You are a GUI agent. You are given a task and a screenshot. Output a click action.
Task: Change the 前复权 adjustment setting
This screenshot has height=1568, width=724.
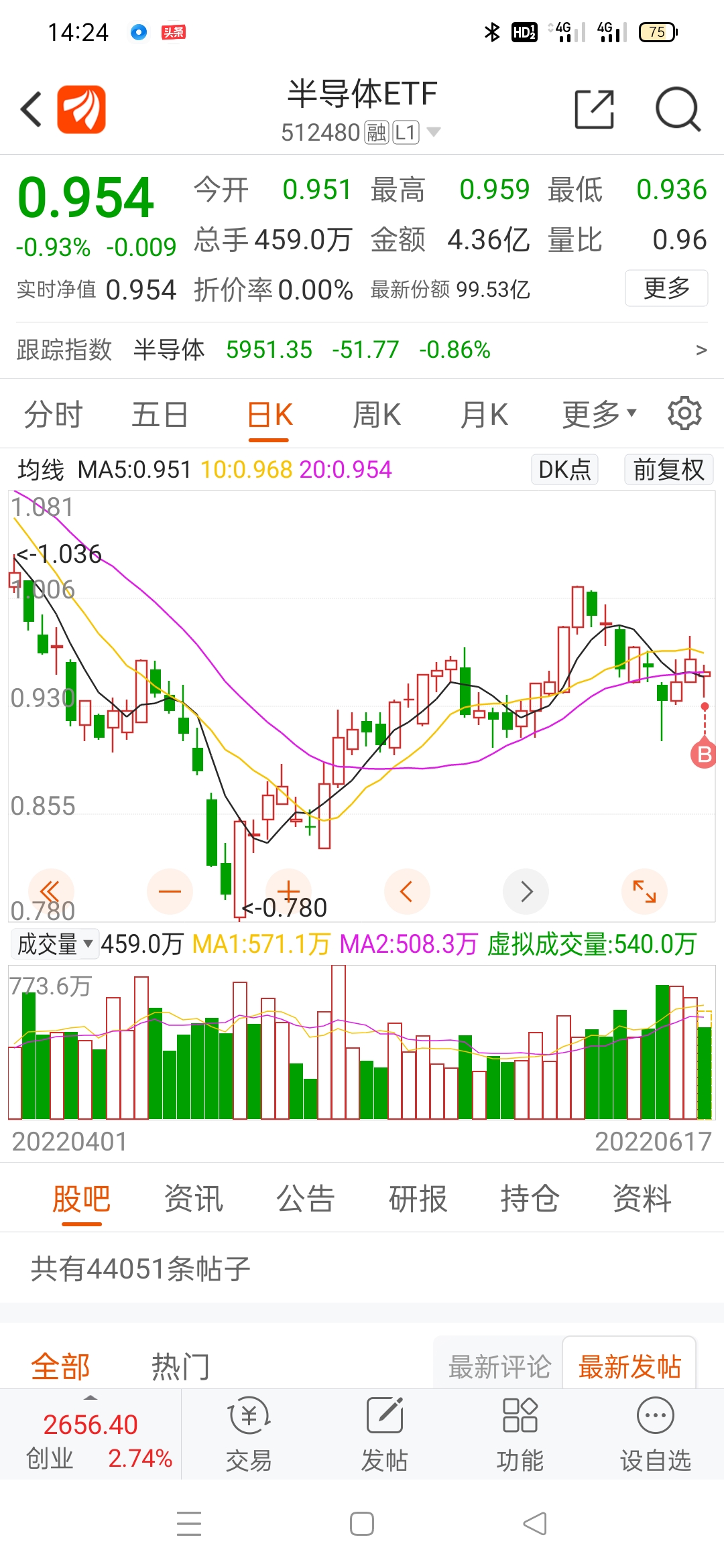(668, 469)
